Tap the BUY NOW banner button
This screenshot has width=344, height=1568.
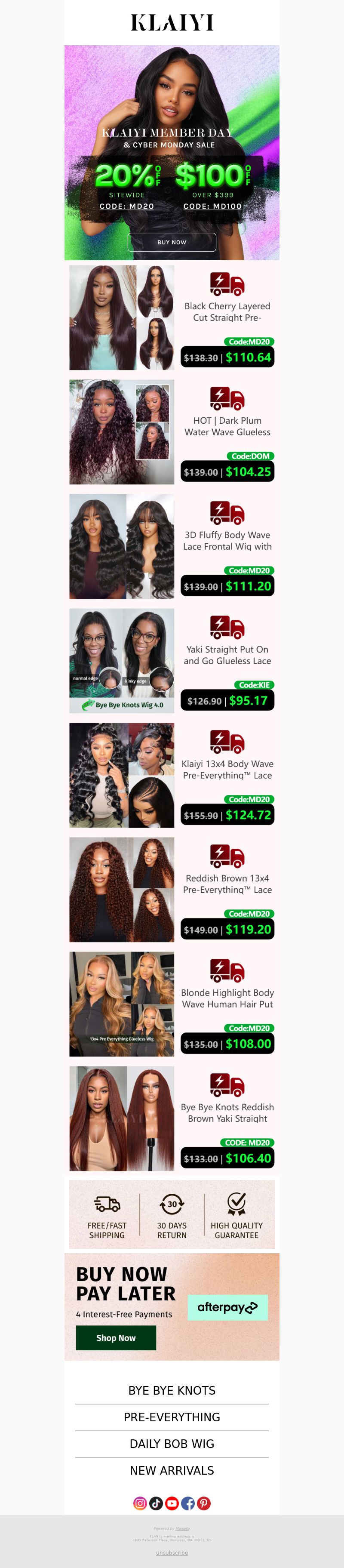point(172,242)
